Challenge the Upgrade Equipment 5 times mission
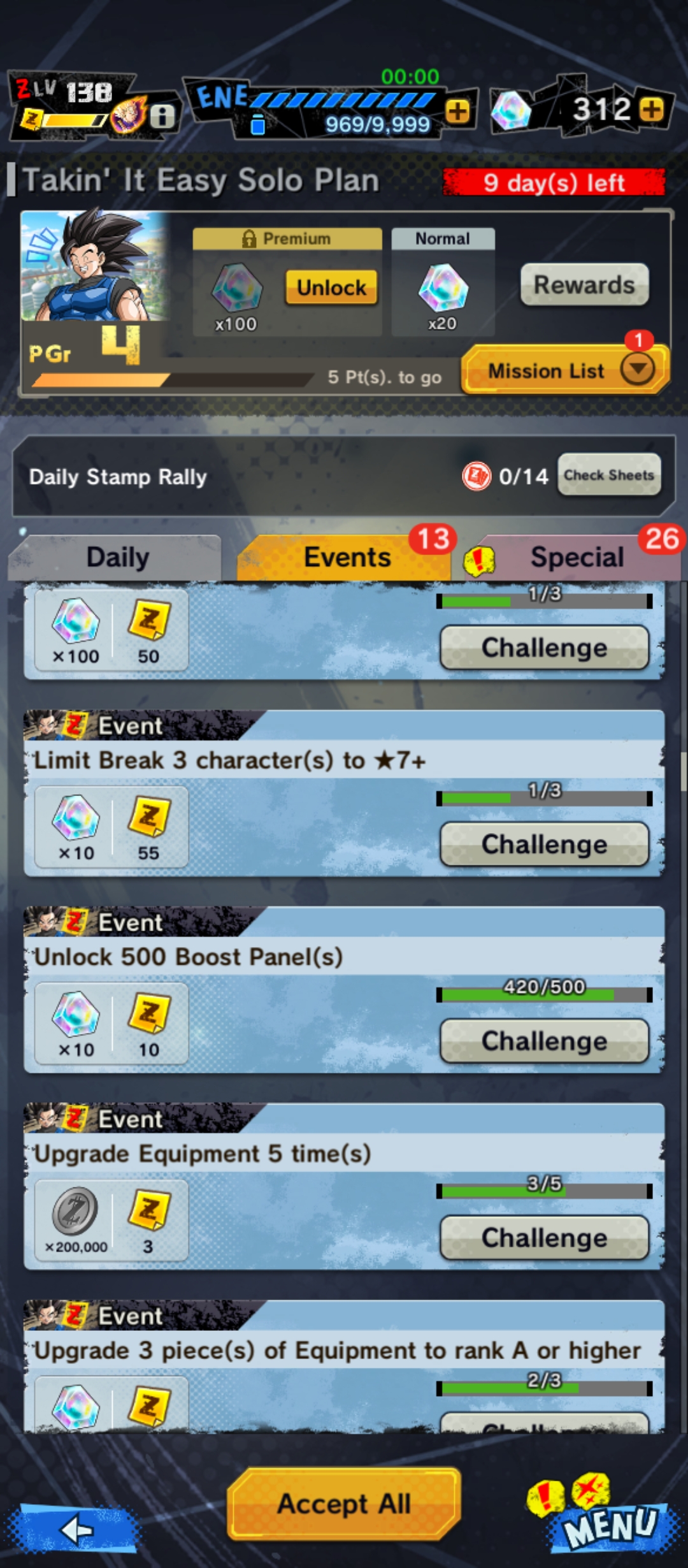The image size is (688, 1568). click(545, 1237)
